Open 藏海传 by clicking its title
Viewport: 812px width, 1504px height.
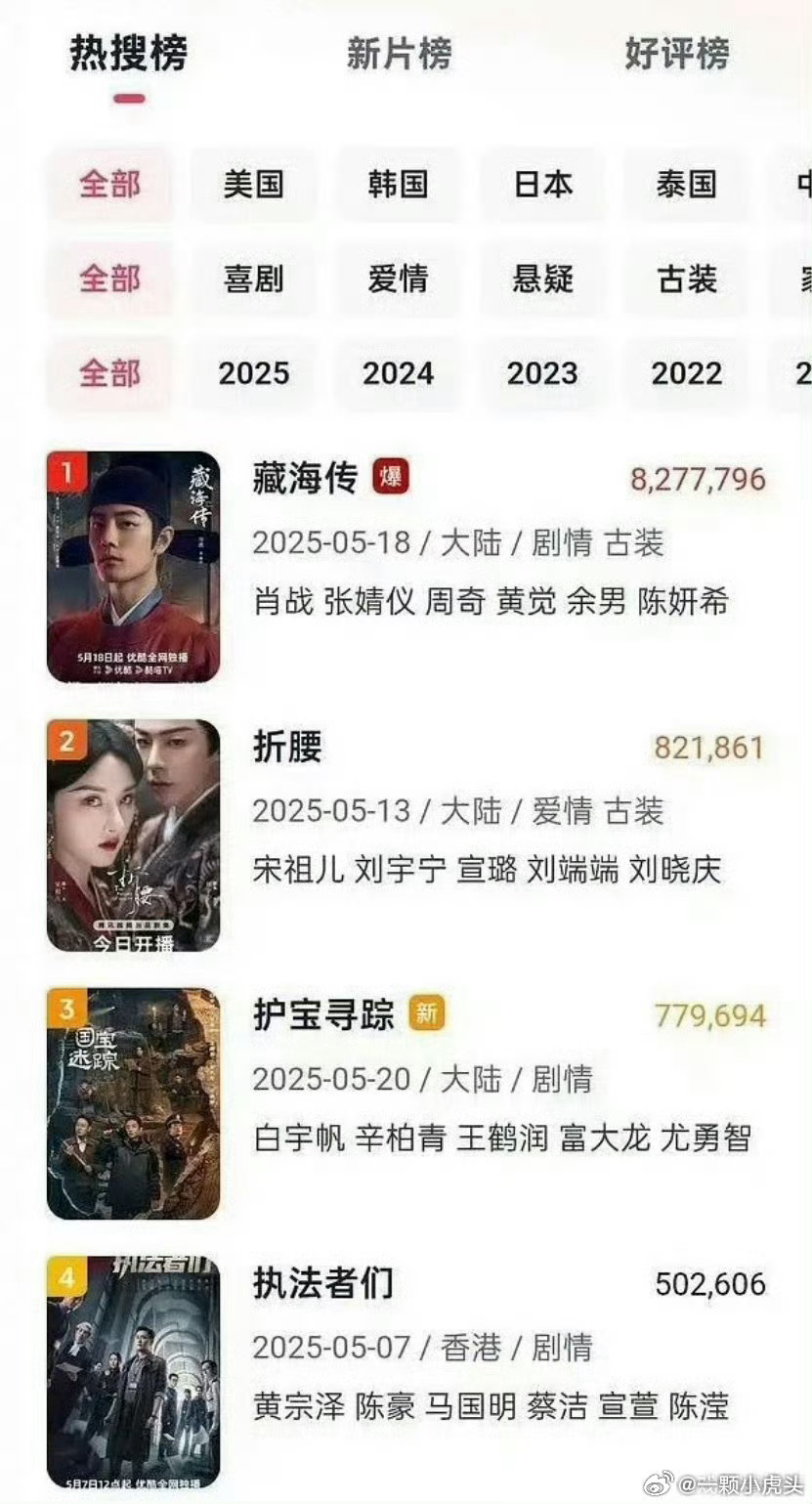click(x=308, y=479)
